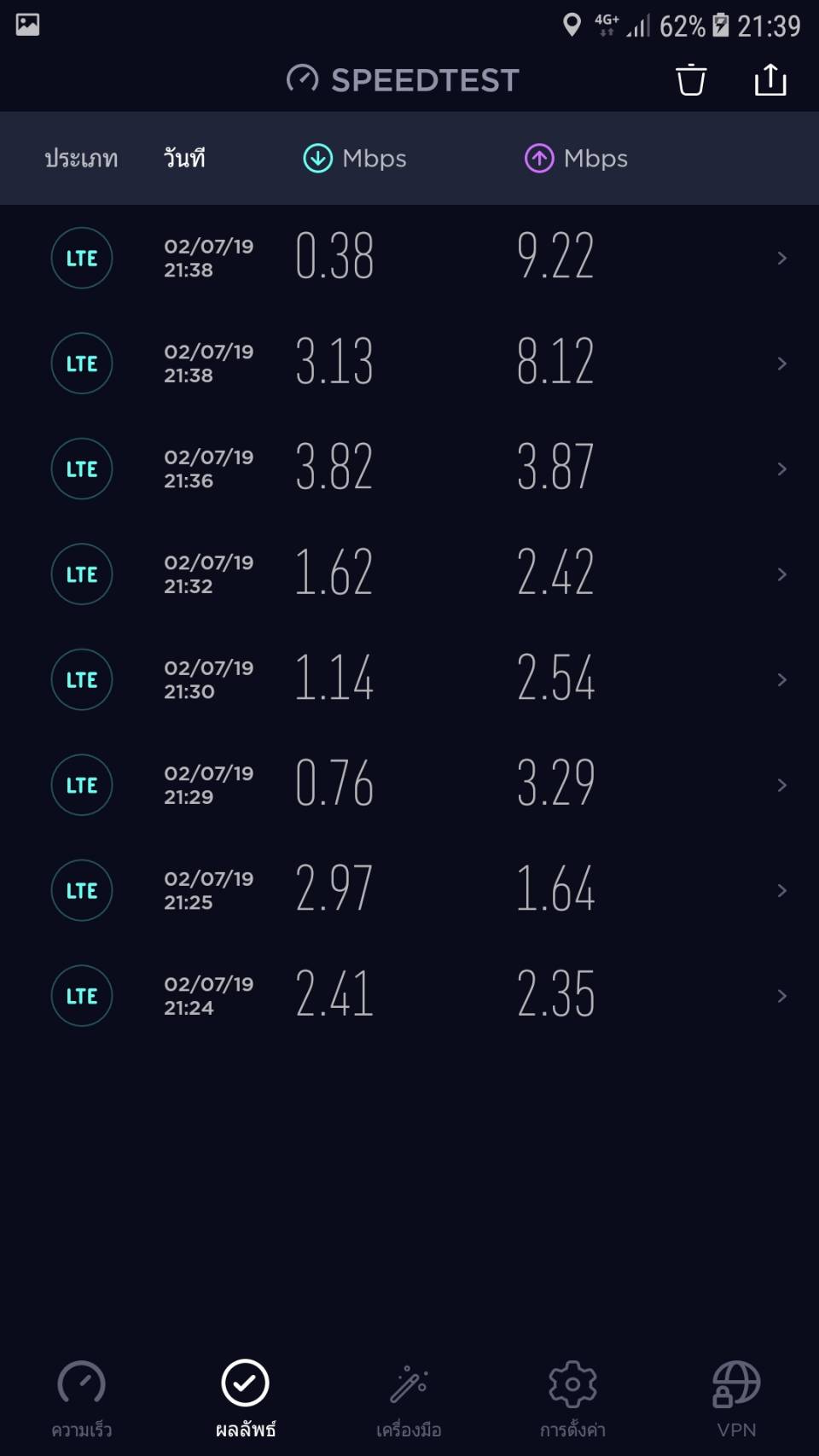
Task: View details of the 21:32 test
Action: coord(409,574)
